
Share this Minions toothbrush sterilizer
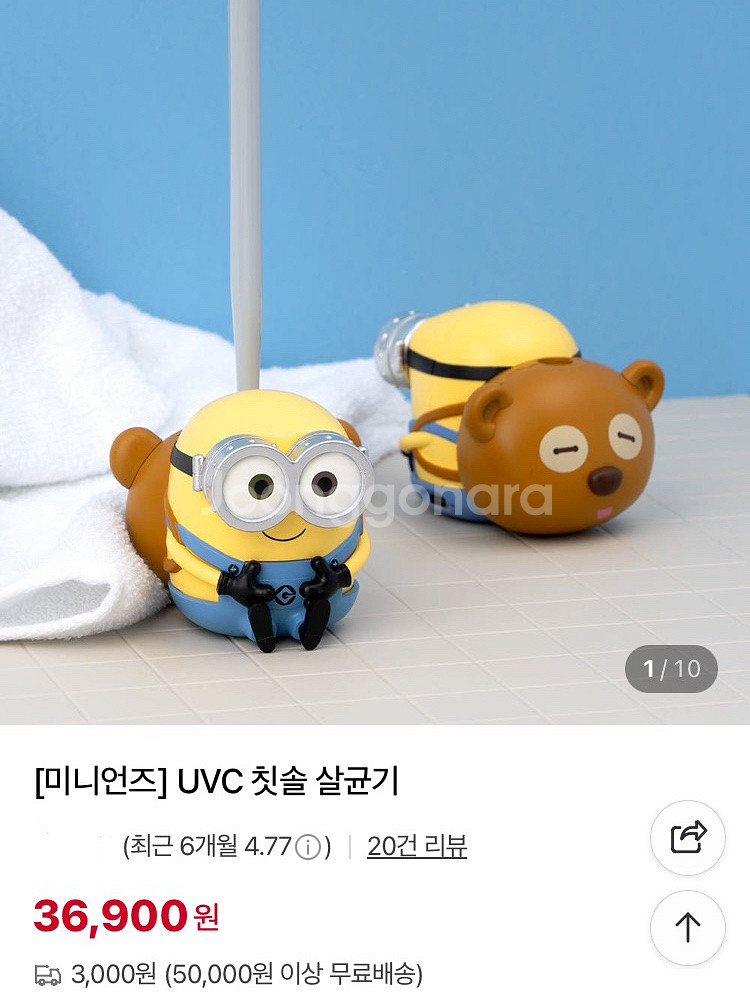point(688,837)
